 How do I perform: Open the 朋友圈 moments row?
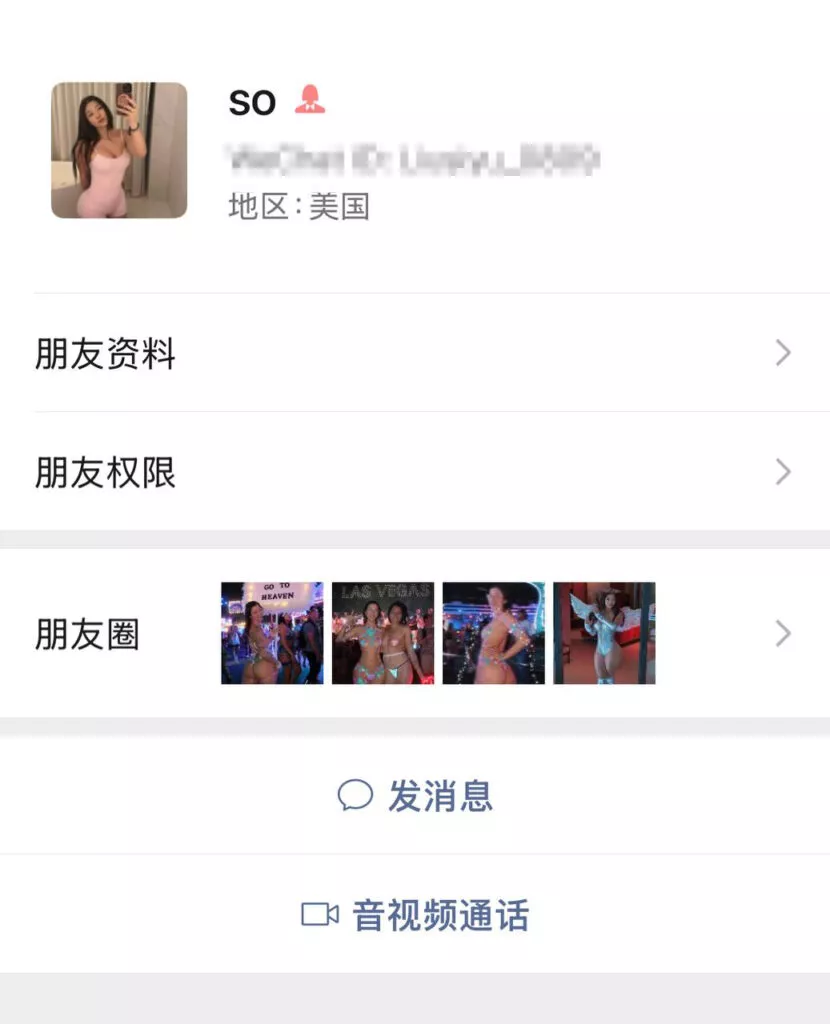click(414, 634)
